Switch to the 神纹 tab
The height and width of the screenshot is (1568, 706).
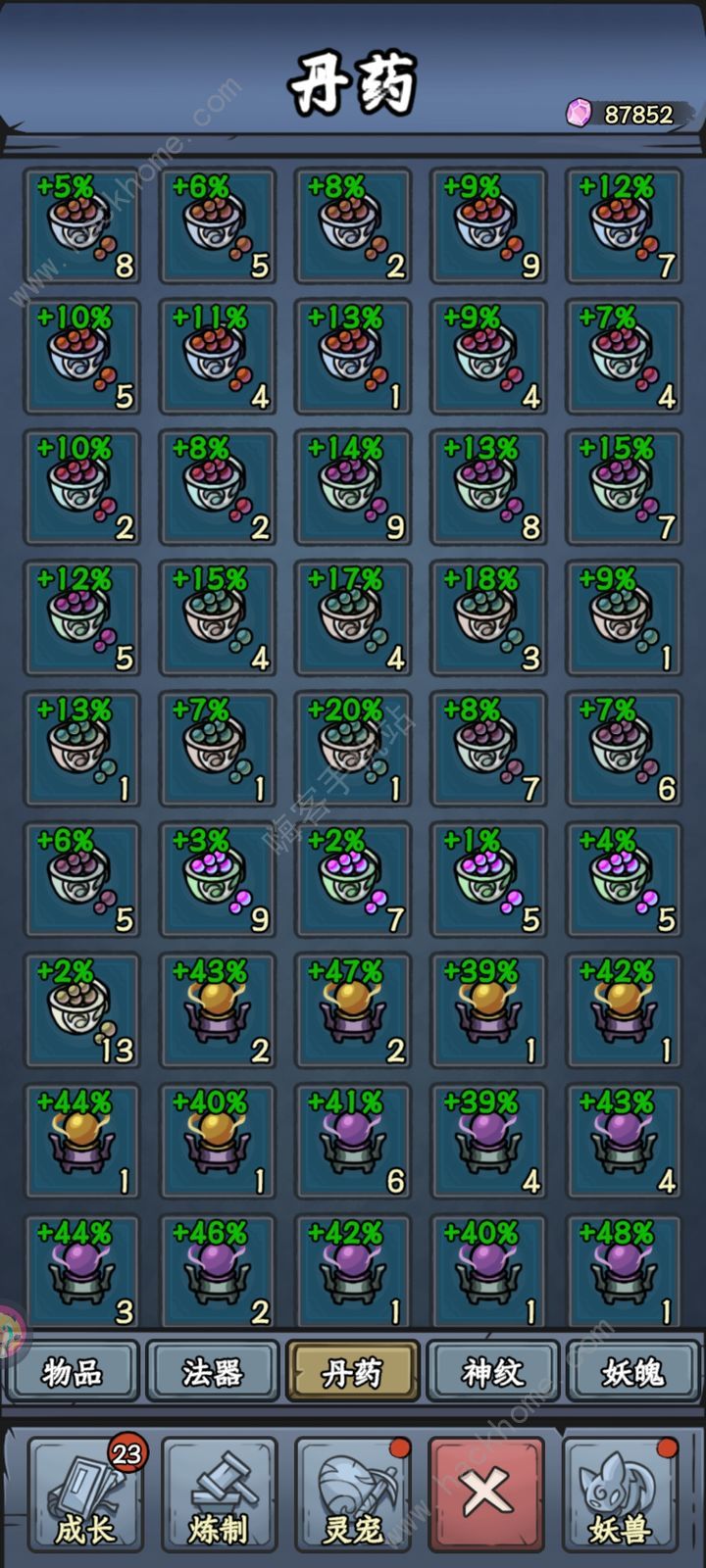pyautogui.click(x=492, y=1372)
